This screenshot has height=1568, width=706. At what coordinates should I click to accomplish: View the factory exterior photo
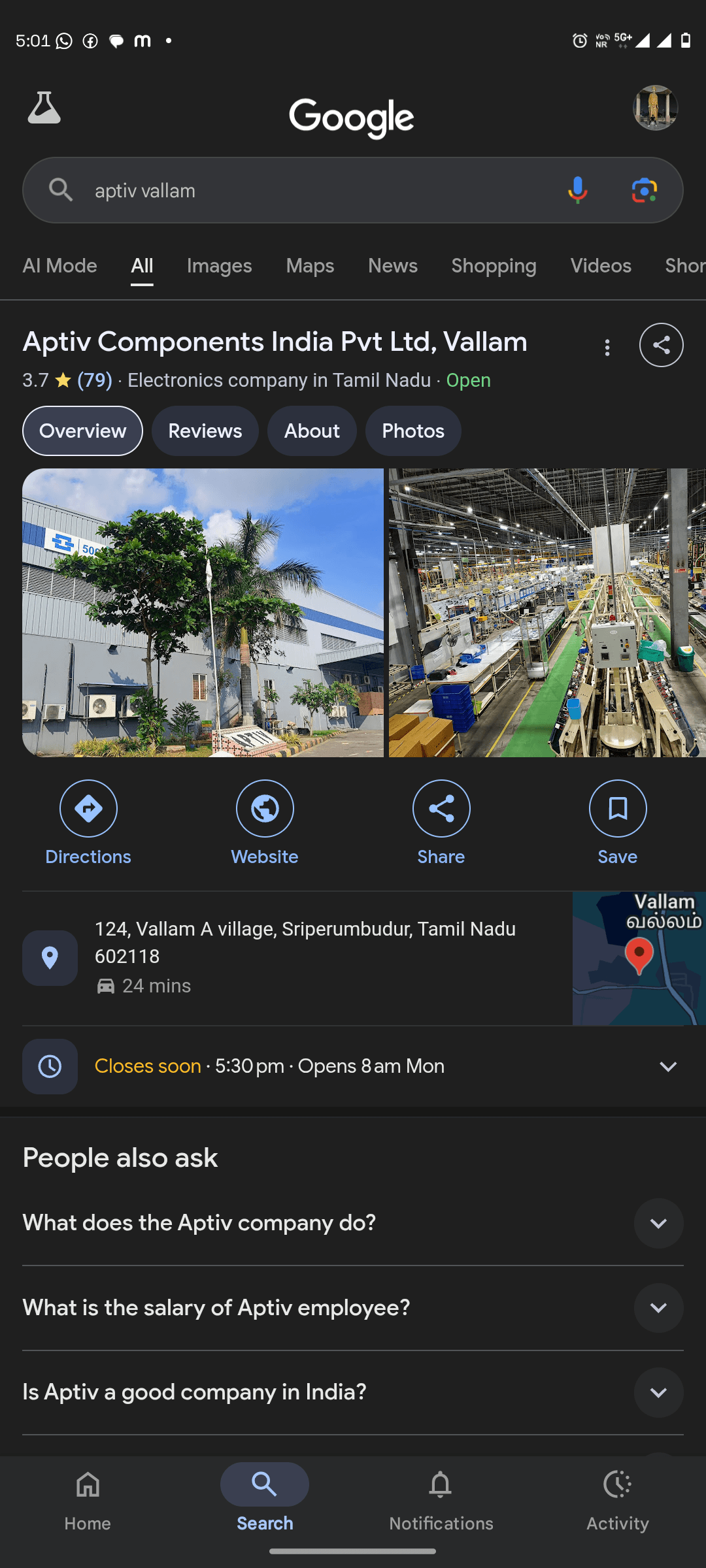coord(203,613)
